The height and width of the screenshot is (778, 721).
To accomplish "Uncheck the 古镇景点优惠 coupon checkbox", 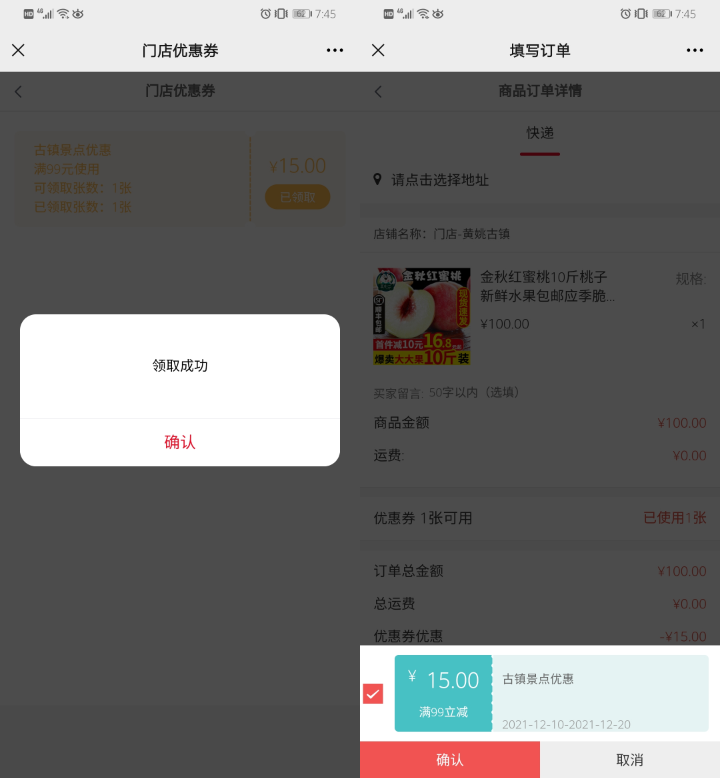I will (x=373, y=693).
